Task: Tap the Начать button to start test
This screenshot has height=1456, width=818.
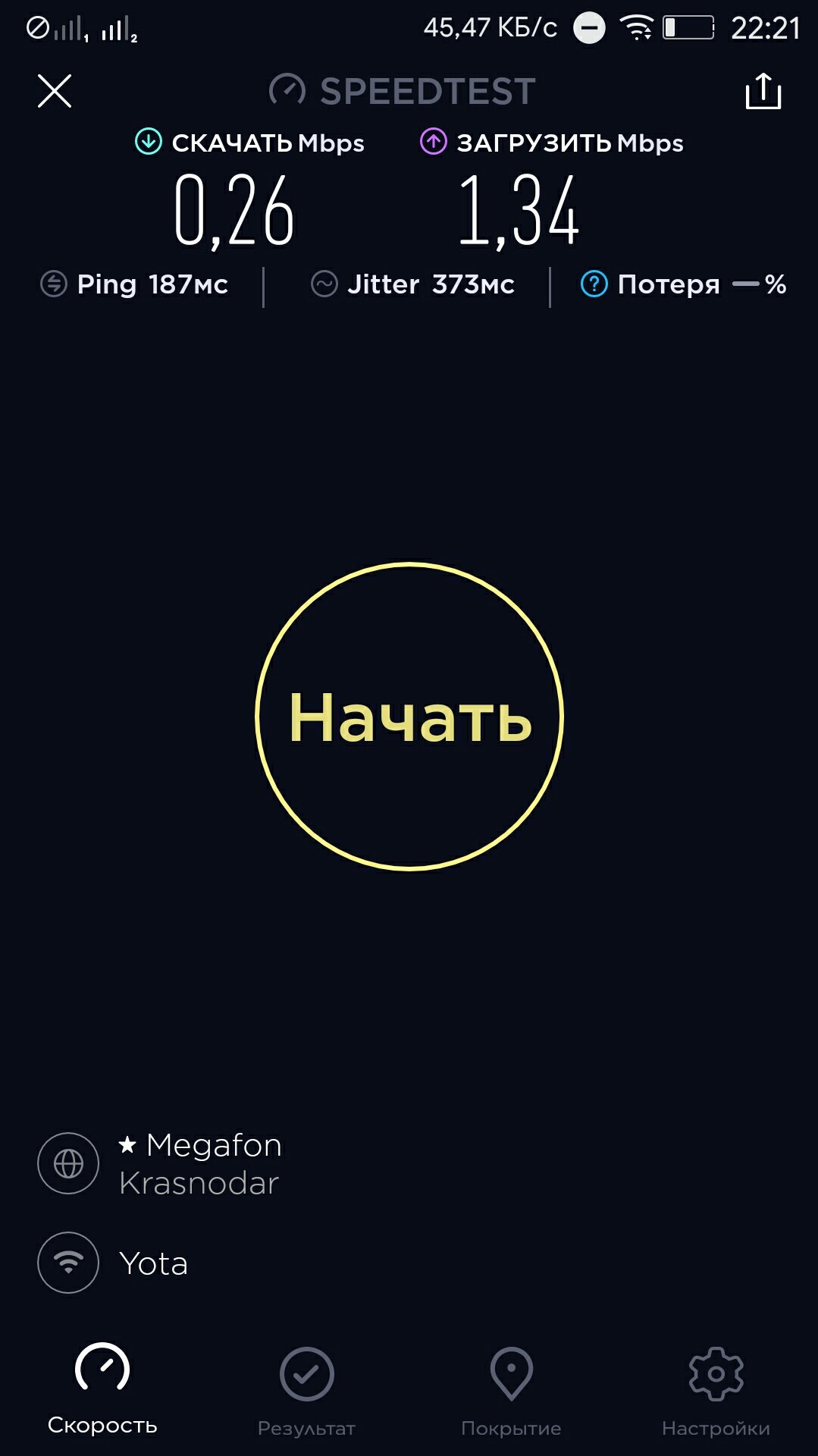Action: coord(409,717)
